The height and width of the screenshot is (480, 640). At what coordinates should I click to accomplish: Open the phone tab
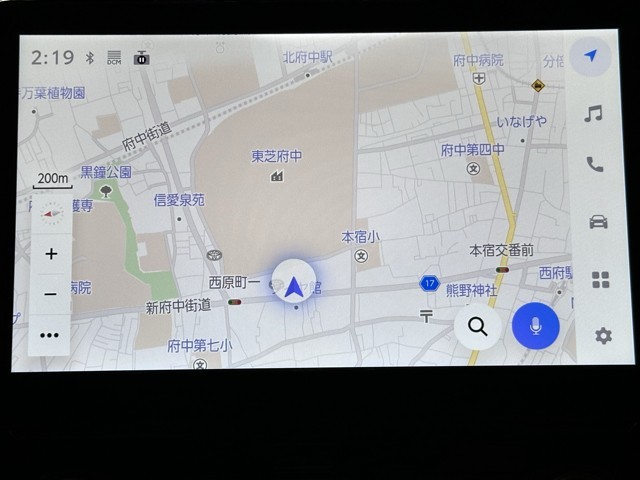click(595, 165)
